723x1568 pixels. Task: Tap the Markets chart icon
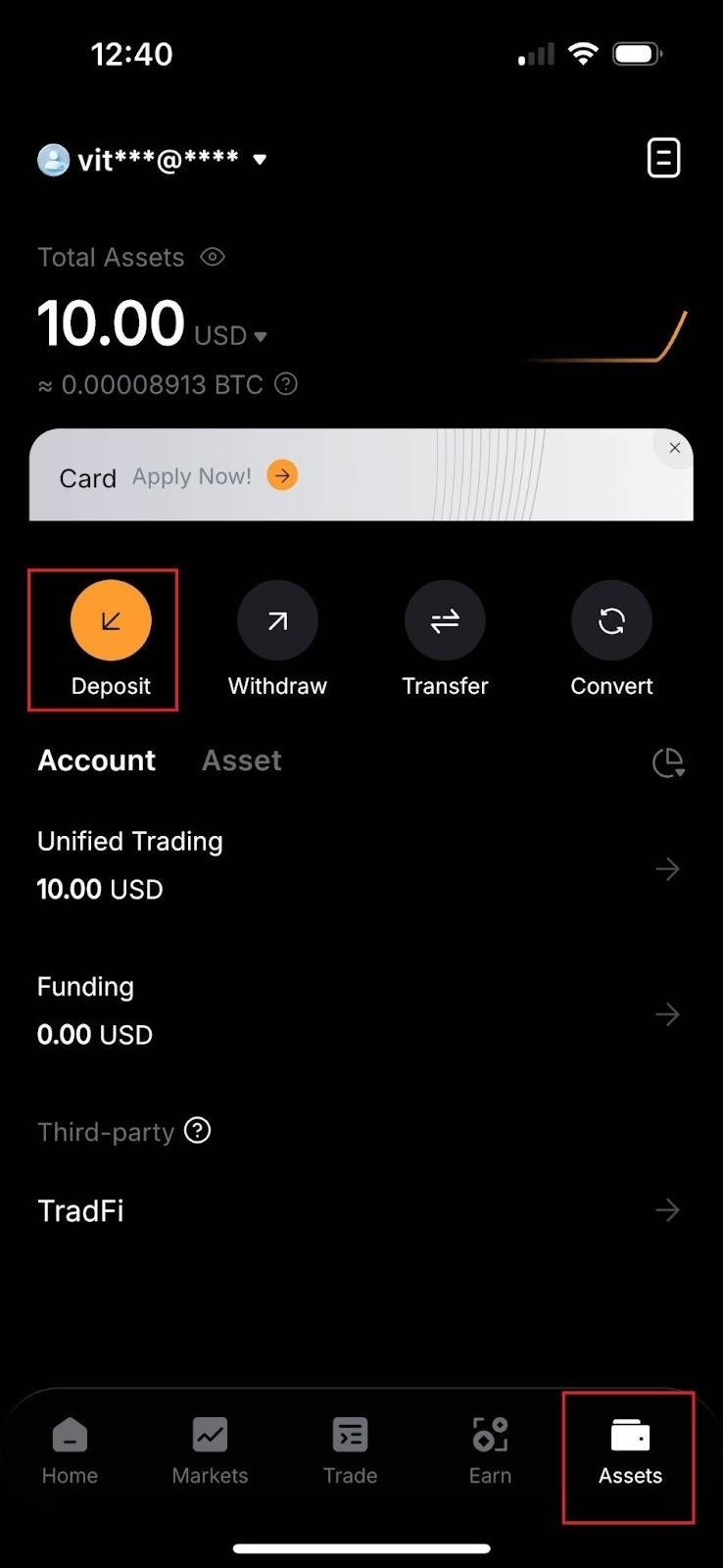(x=210, y=1433)
